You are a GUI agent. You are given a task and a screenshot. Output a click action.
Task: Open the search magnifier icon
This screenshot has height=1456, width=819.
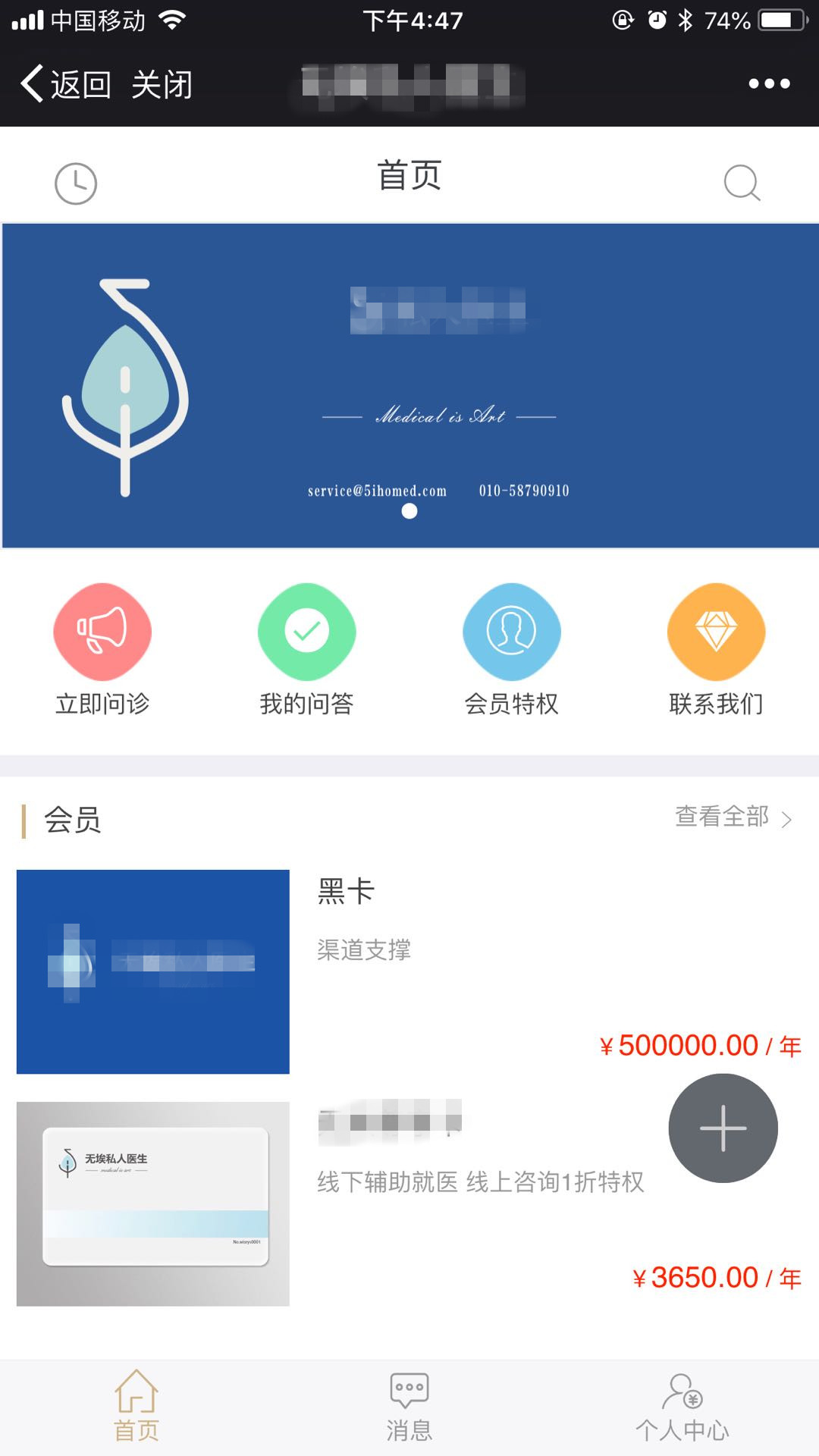tap(742, 183)
